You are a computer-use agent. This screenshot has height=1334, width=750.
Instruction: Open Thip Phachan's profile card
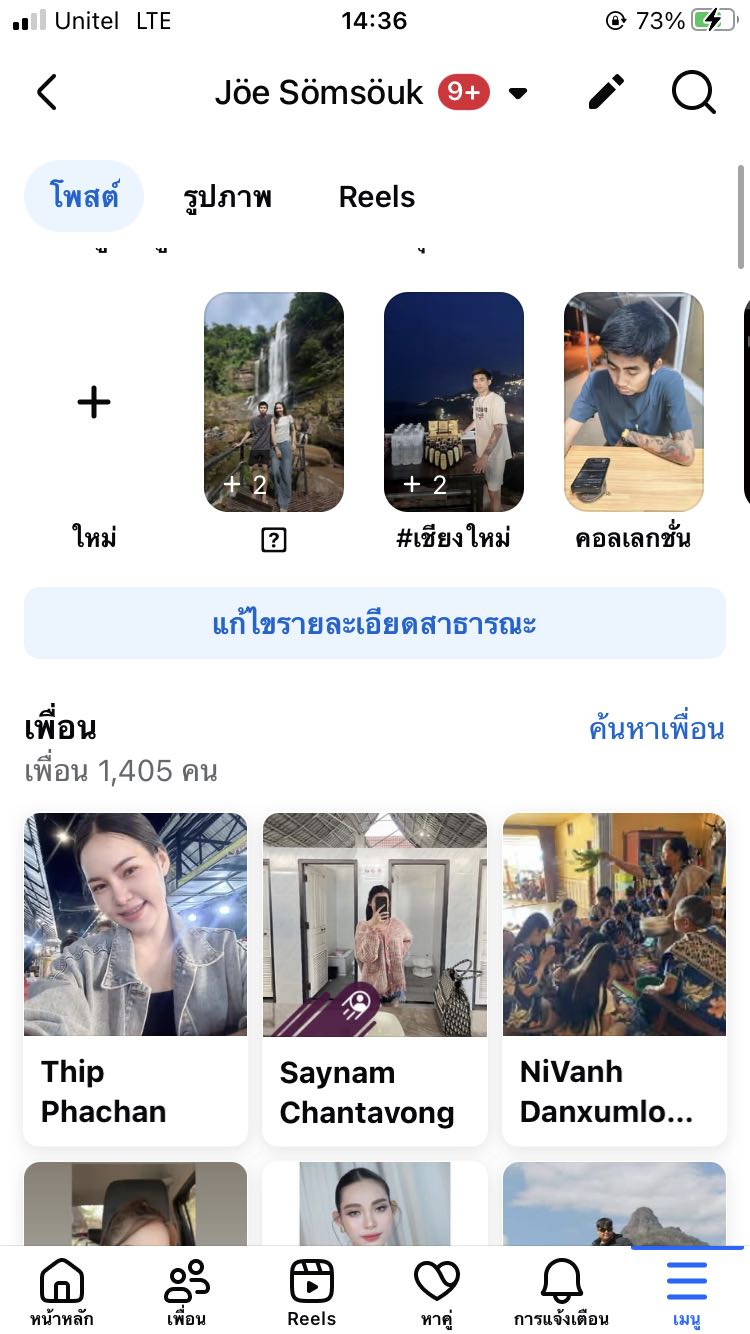(135, 978)
